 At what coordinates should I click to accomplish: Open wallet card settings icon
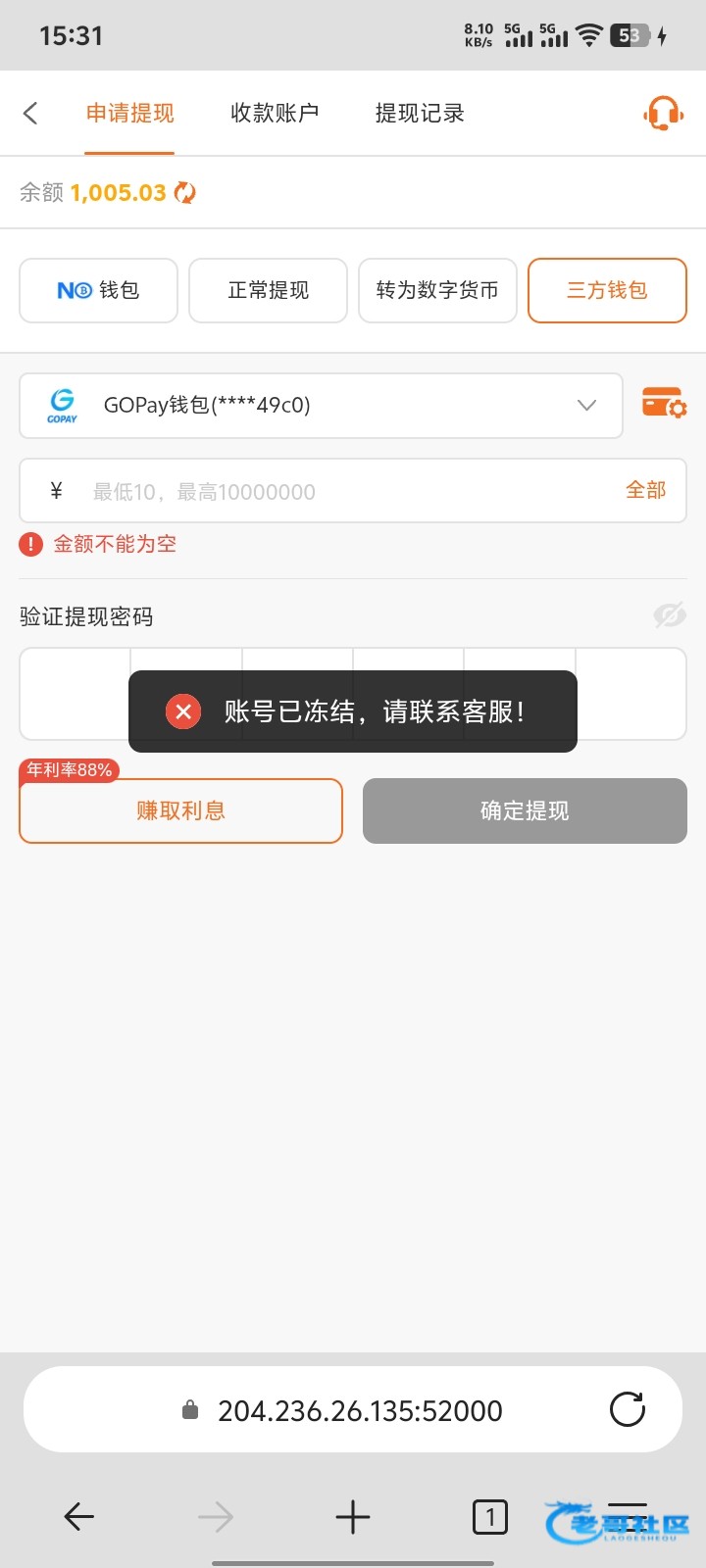[664, 403]
